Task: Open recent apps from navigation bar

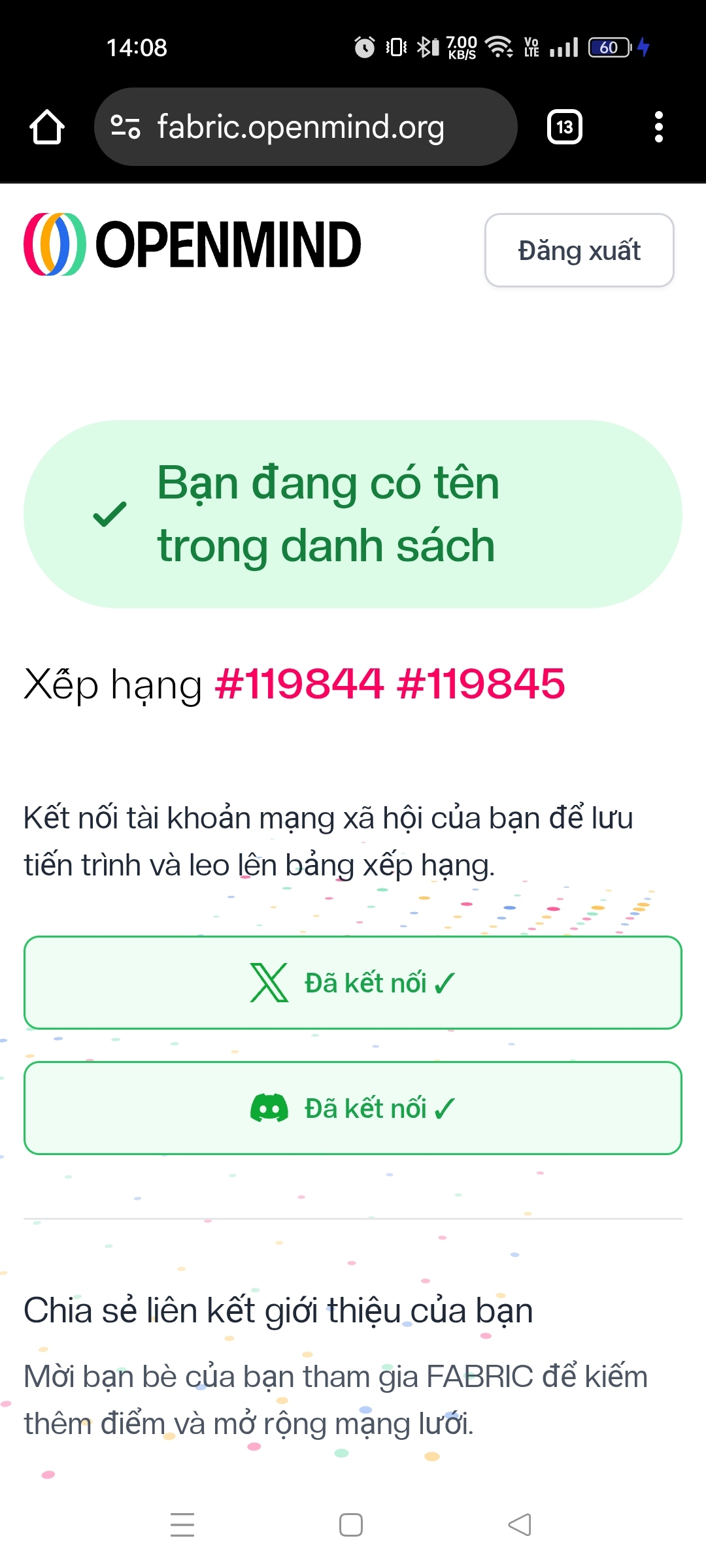Action: tap(182, 1525)
